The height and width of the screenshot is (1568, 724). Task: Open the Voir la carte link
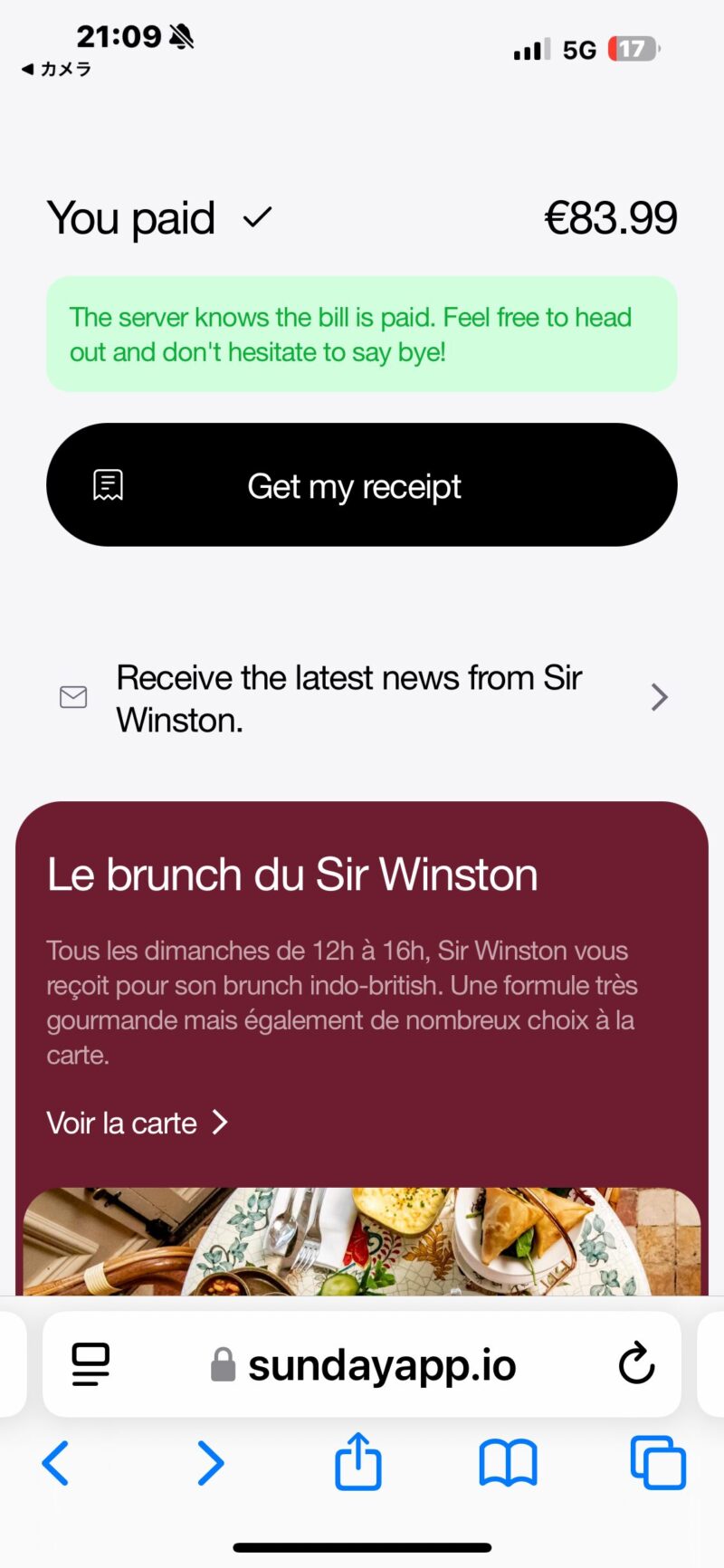pos(138,1123)
